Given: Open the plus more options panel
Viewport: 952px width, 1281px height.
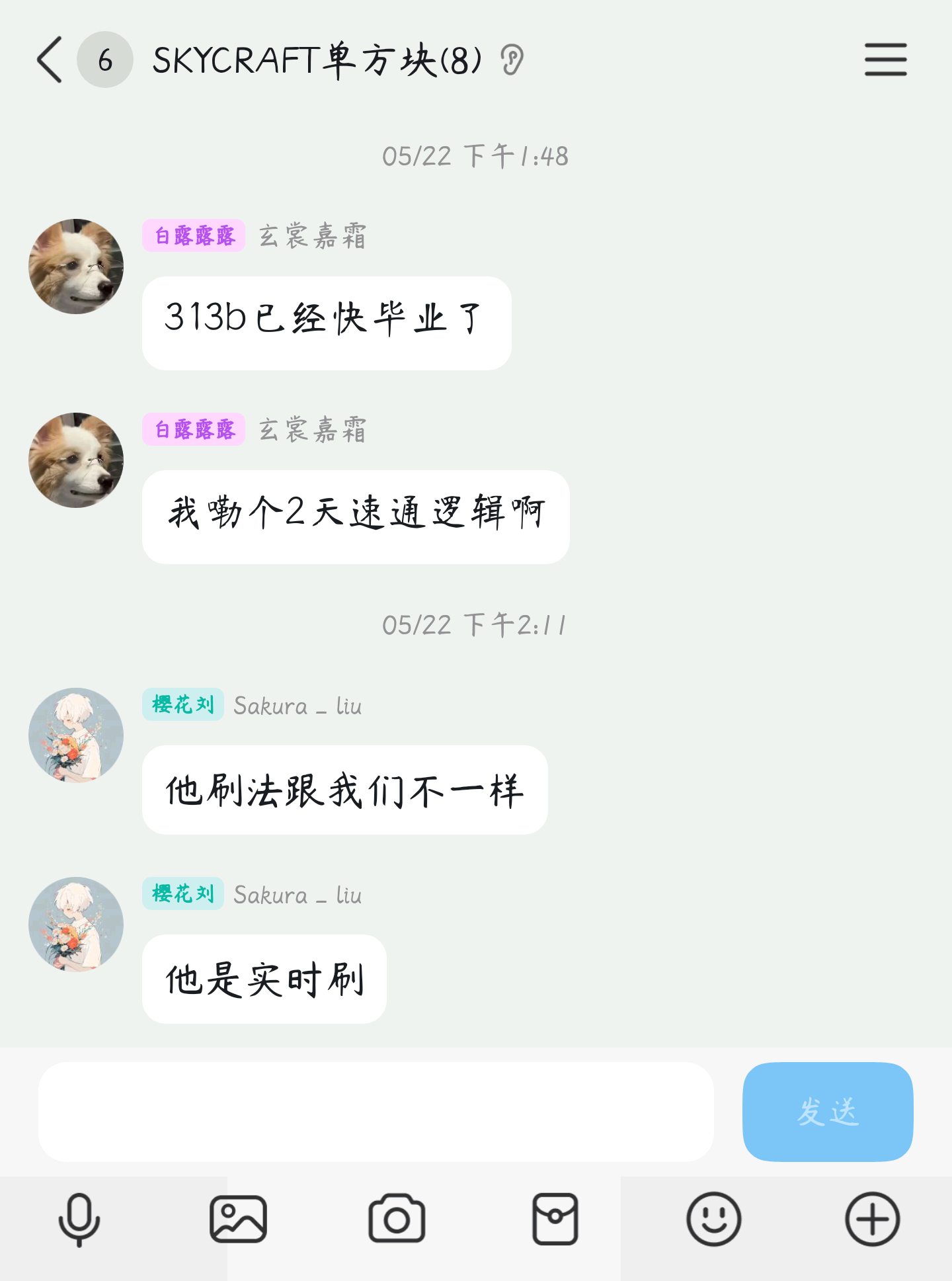Looking at the screenshot, I should coord(873,1219).
